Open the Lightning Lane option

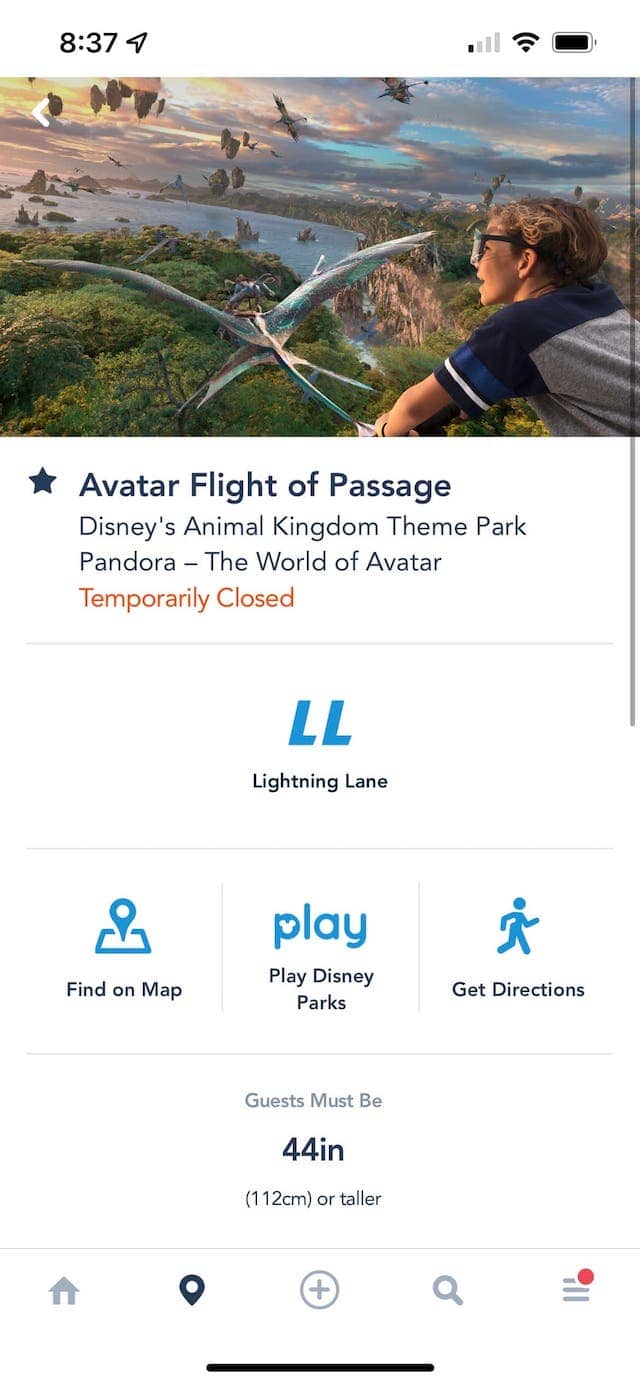320,746
